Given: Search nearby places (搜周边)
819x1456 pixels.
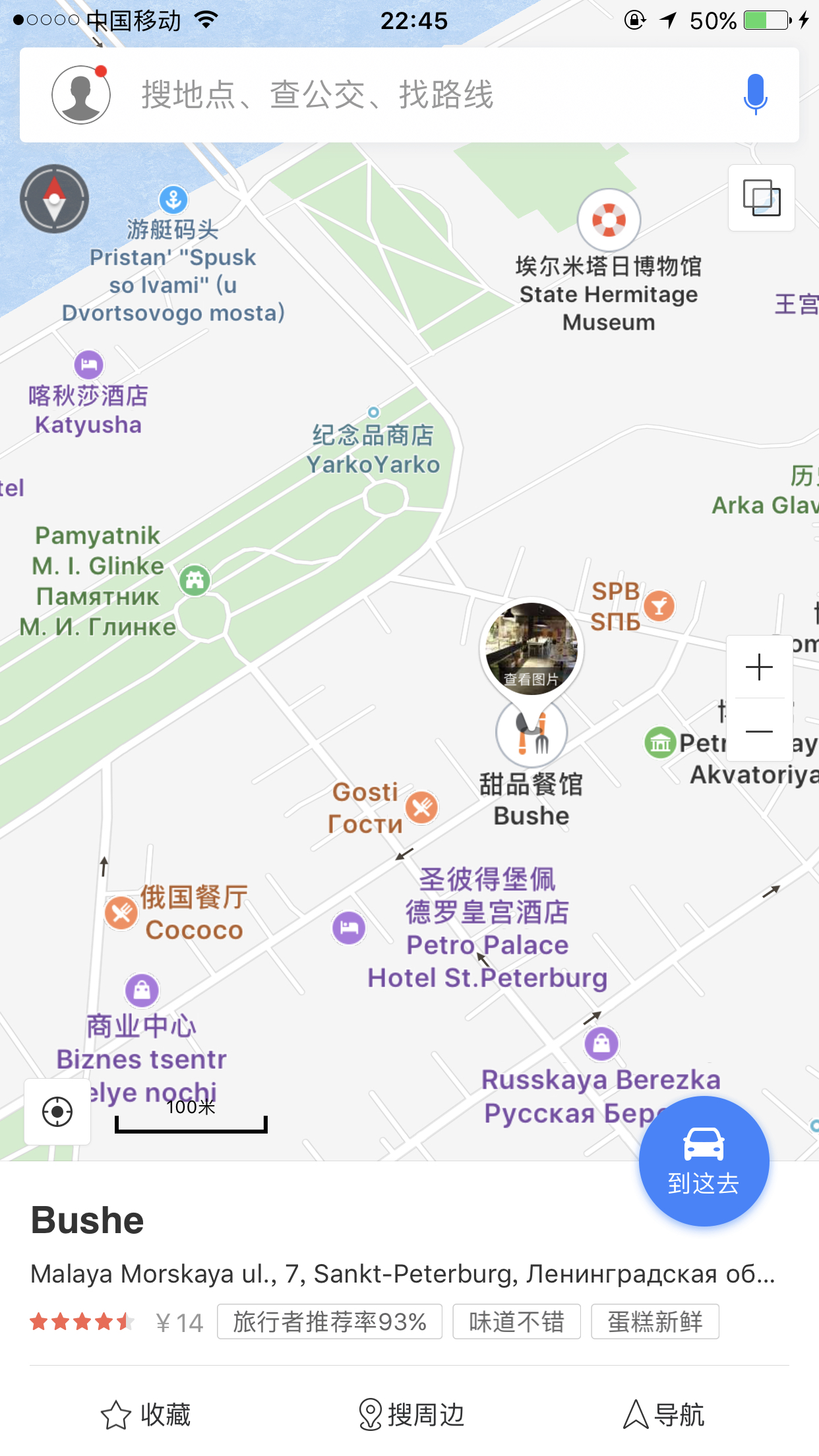Looking at the screenshot, I should (x=411, y=1414).
